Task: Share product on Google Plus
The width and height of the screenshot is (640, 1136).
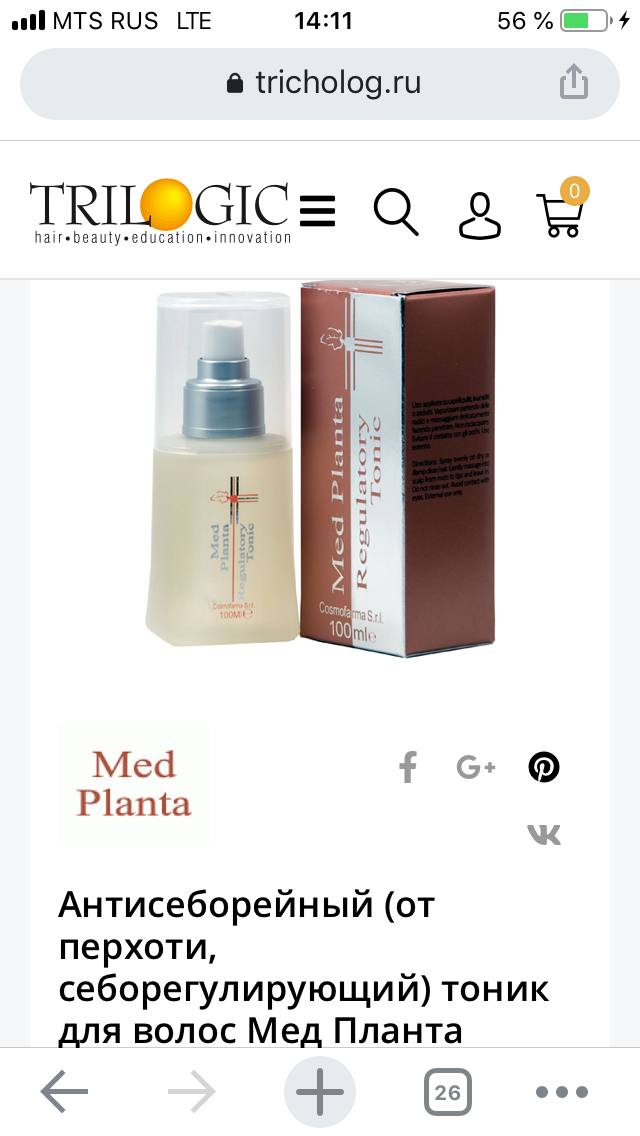Action: pyautogui.click(x=475, y=767)
